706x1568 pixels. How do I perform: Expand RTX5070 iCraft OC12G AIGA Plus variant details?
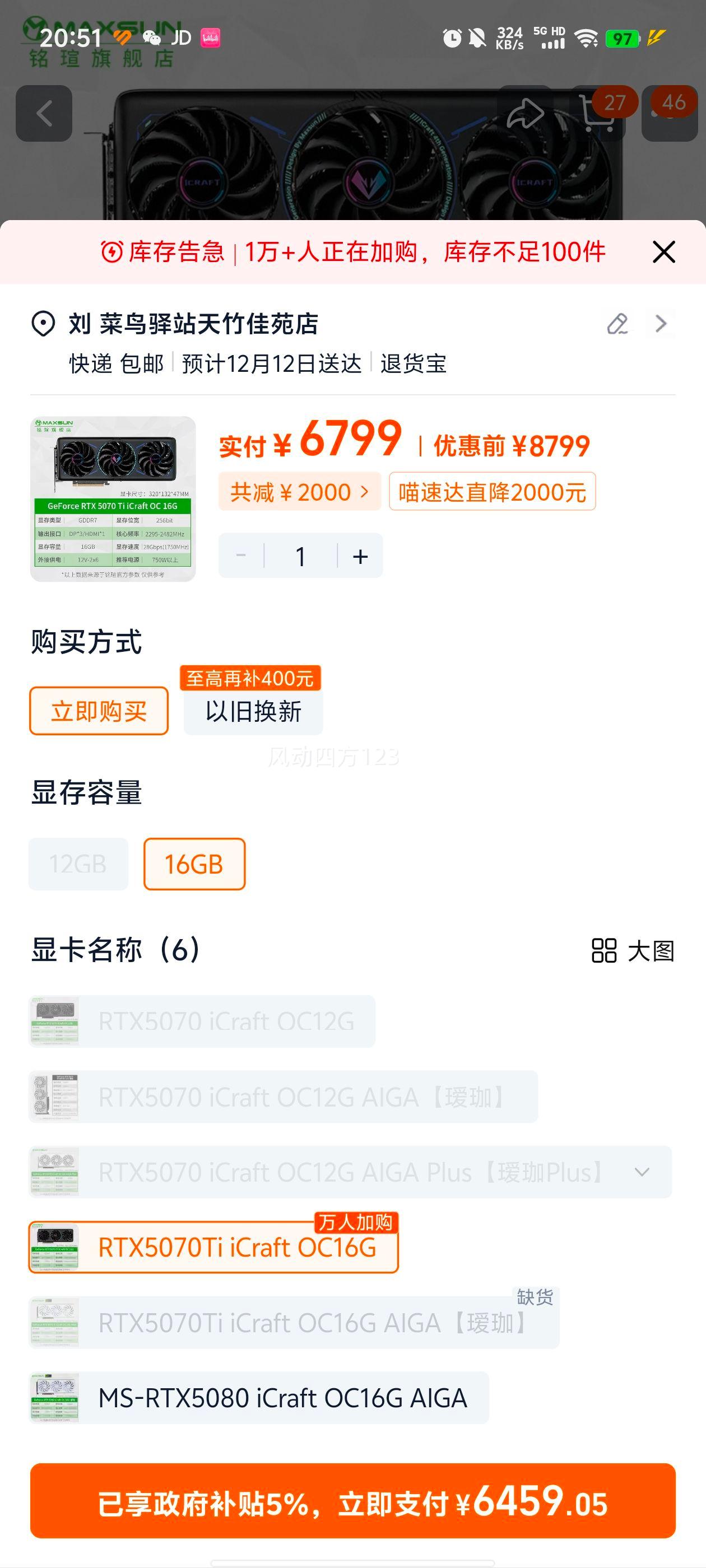(641, 1172)
